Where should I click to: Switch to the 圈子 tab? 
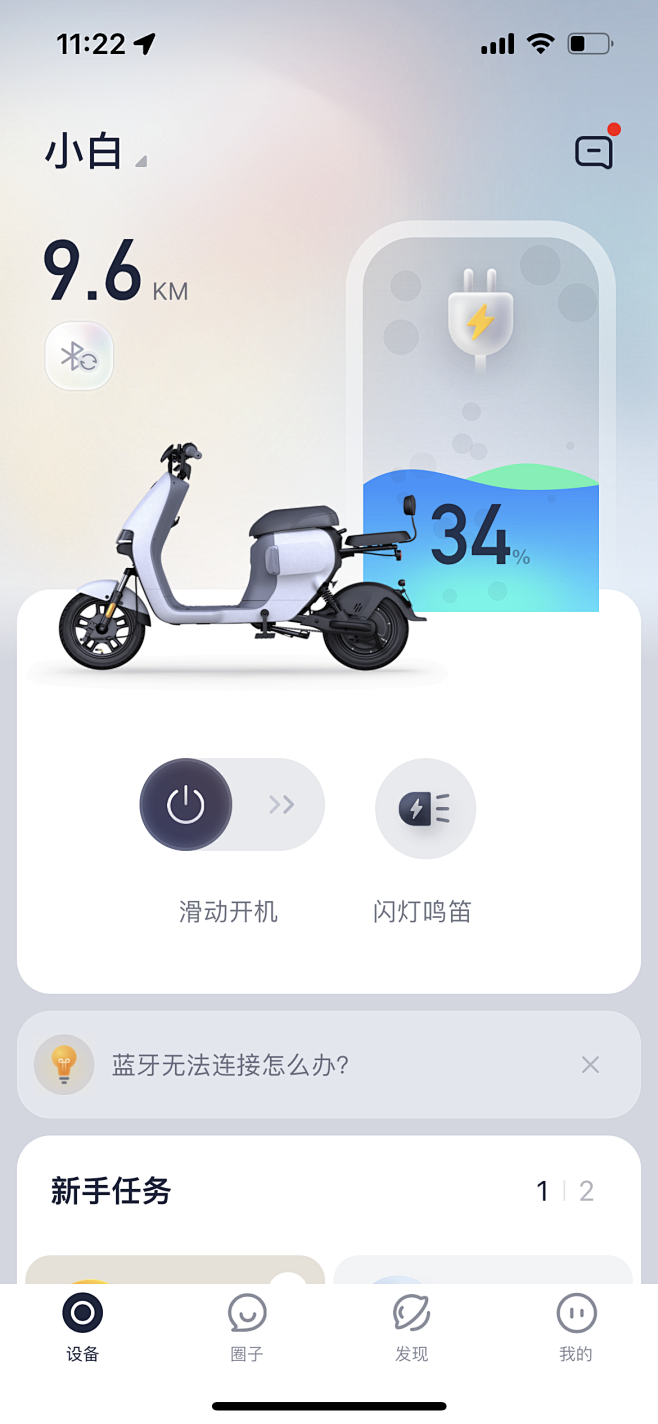coord(247,1327)
